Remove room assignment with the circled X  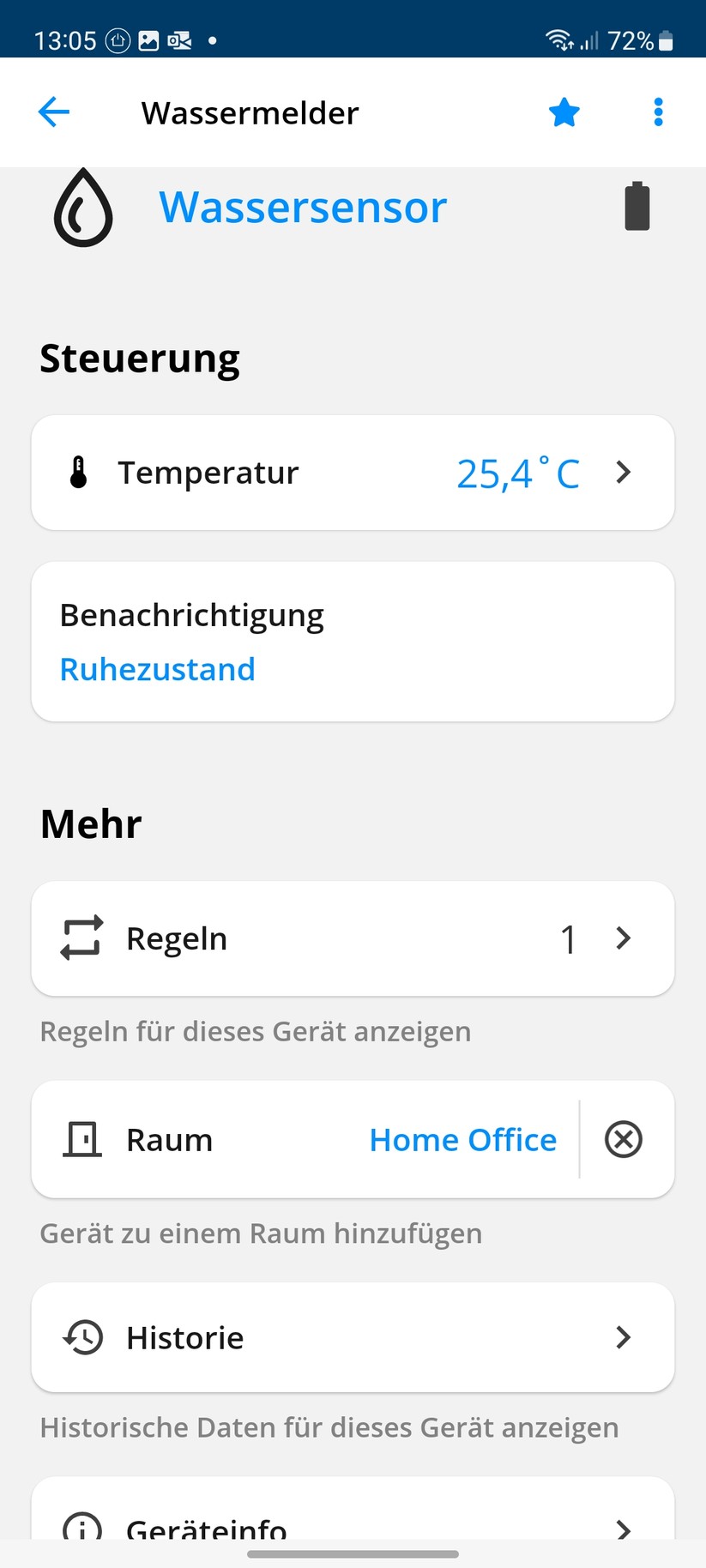tap(623, 1139)
